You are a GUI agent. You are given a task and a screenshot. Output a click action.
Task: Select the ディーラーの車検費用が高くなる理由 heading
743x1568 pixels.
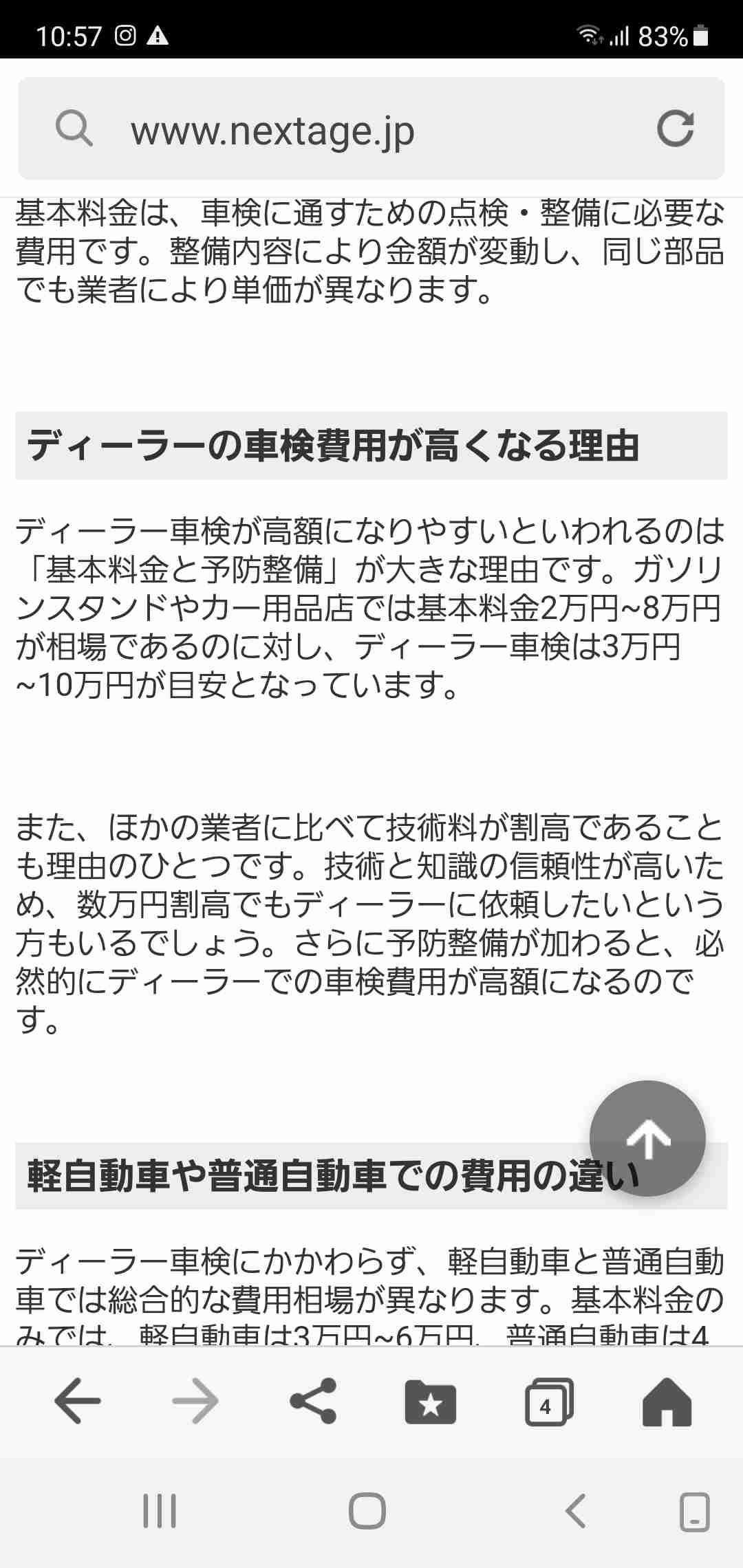(x=335, y=446)
